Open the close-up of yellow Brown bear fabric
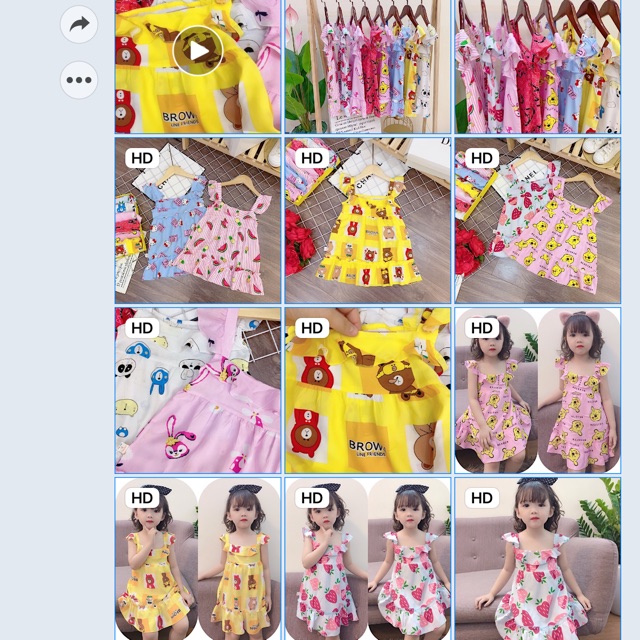The image size is (640, 640). click(x=368, y=390)
